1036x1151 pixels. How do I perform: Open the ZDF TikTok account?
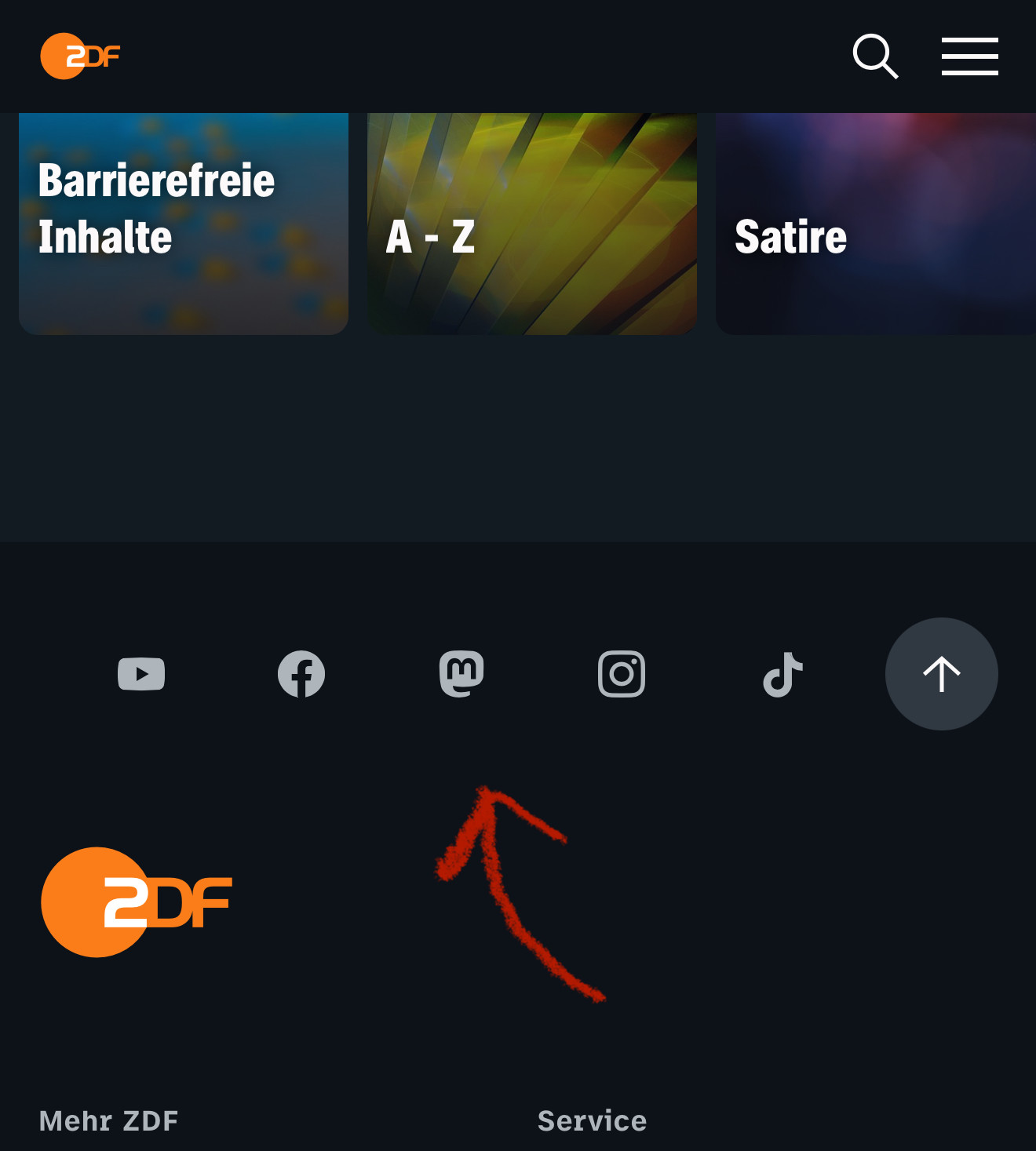click(782, 674)
